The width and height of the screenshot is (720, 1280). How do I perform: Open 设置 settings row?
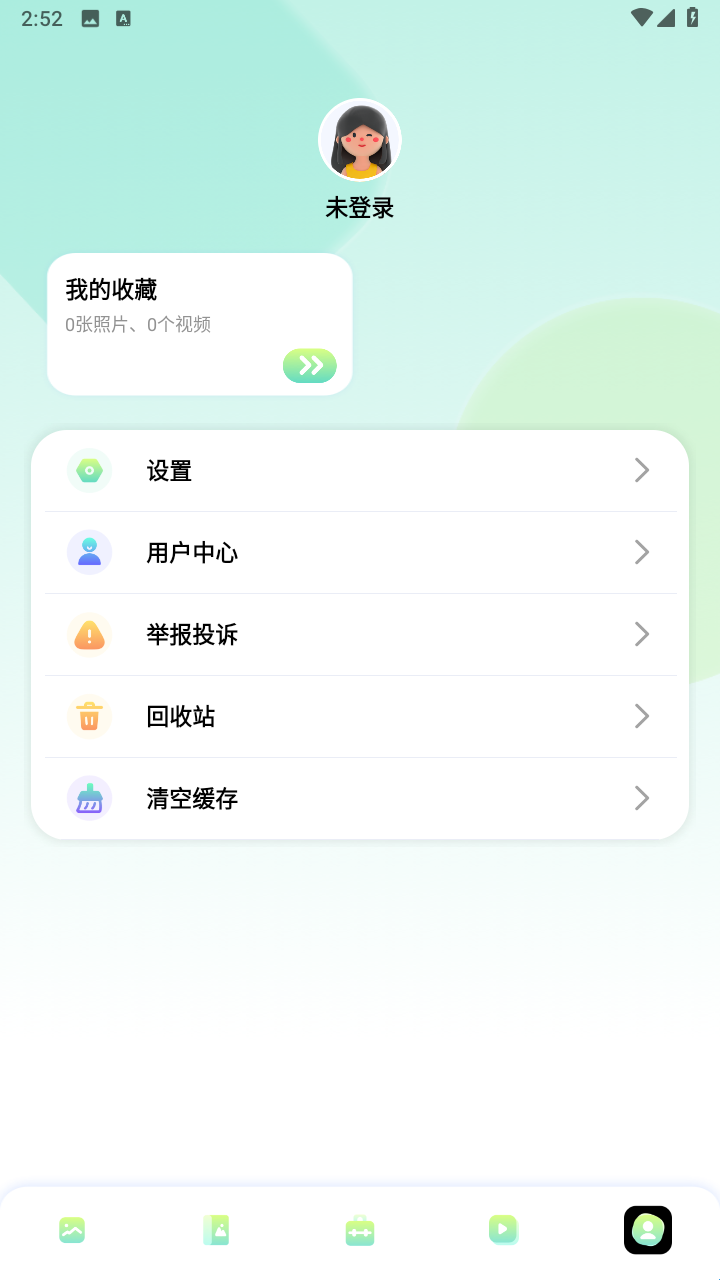click(360, 471)
